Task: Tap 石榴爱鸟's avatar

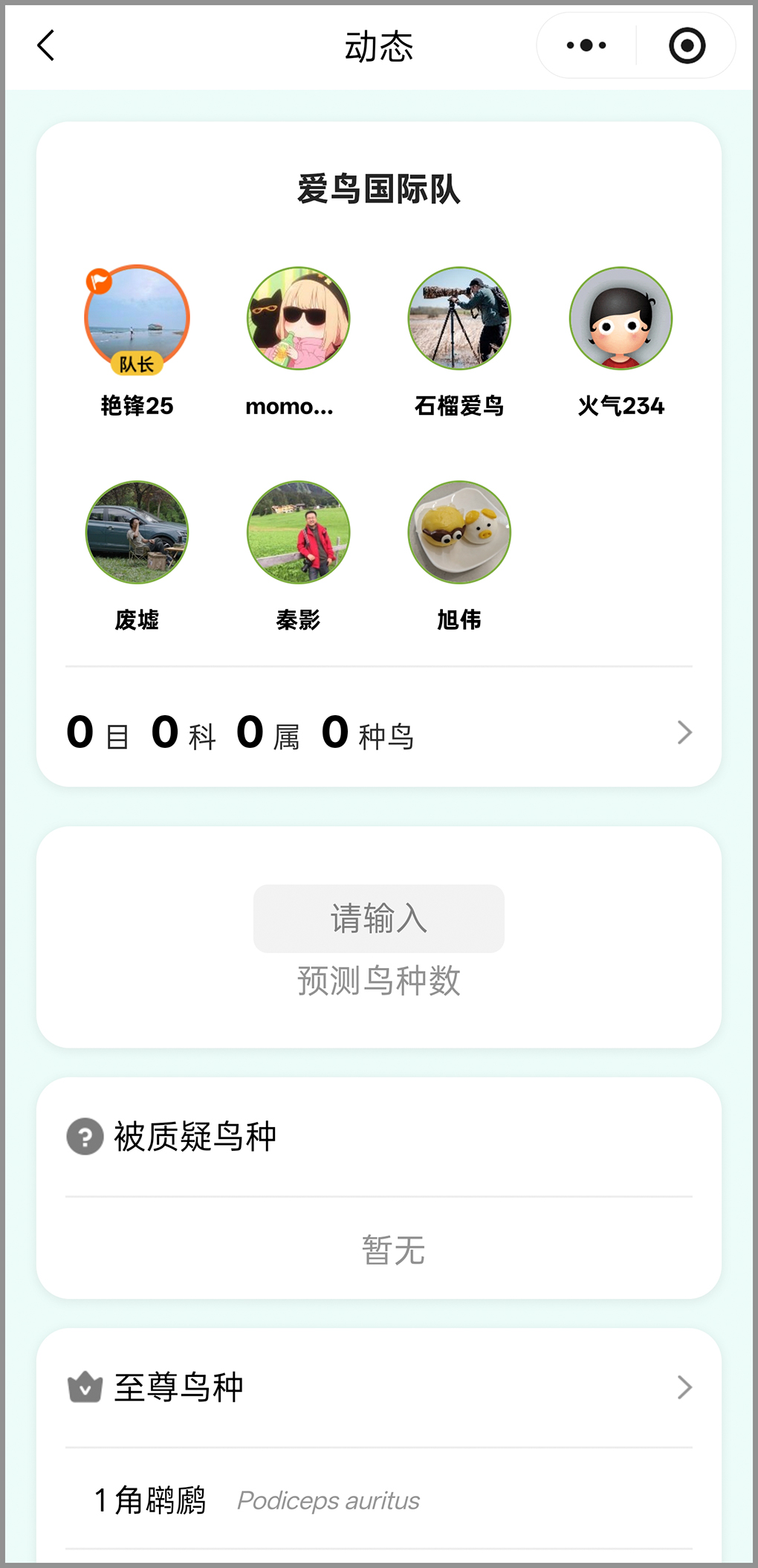Action: 459,318
